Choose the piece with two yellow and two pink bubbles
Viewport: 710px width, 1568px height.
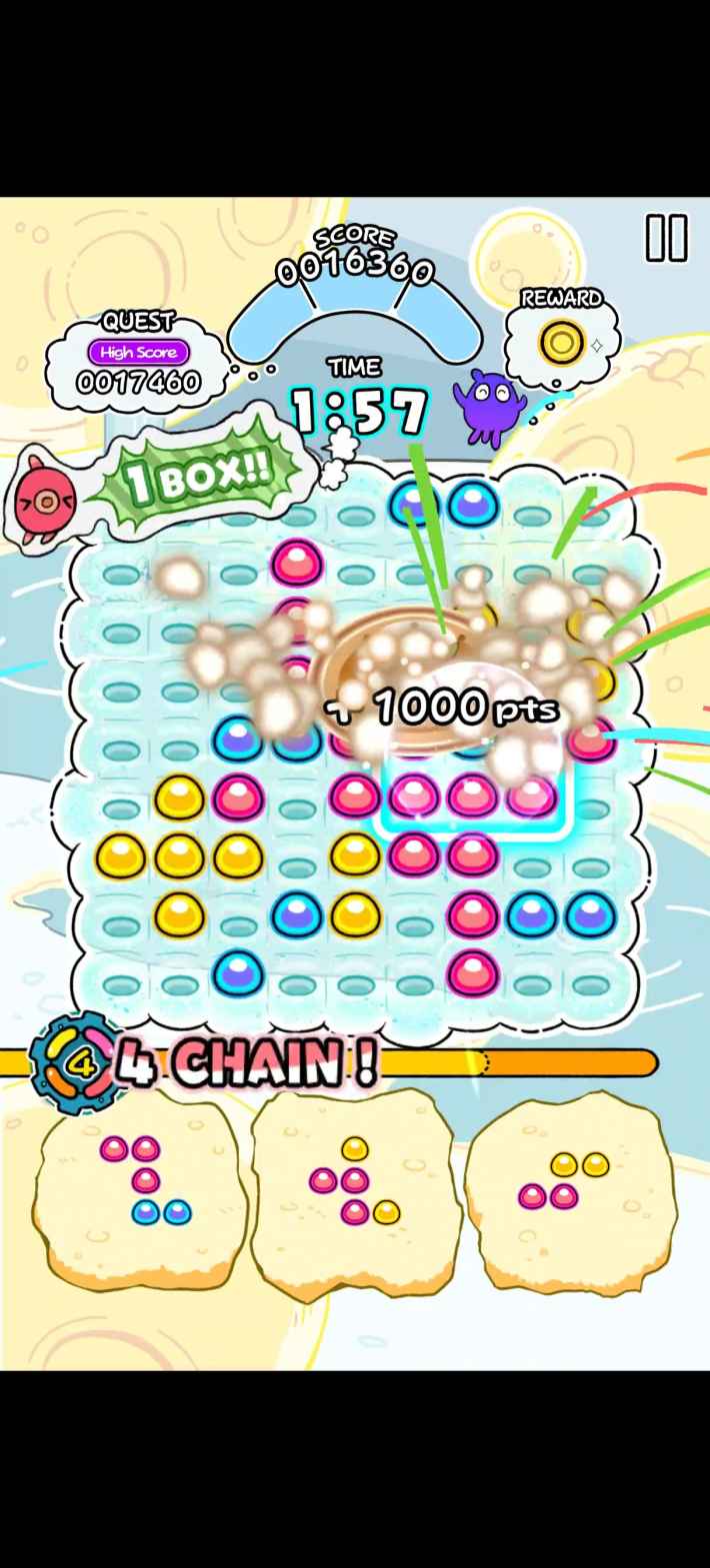pyautogui.click(x=567, y=1179)
